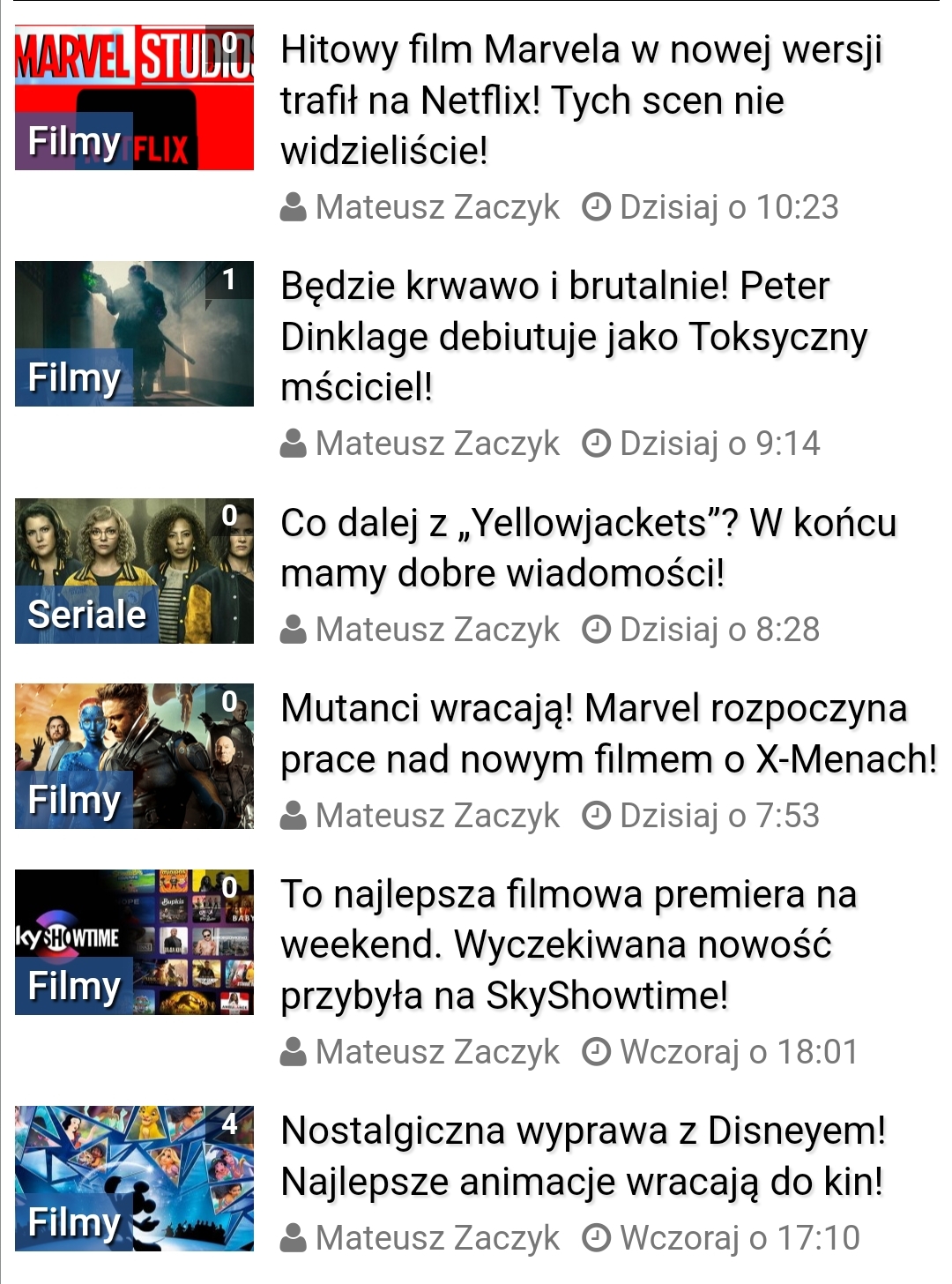Read the Peter Dinklage Toksyczny mściciel article

click(x=574, y=336)
